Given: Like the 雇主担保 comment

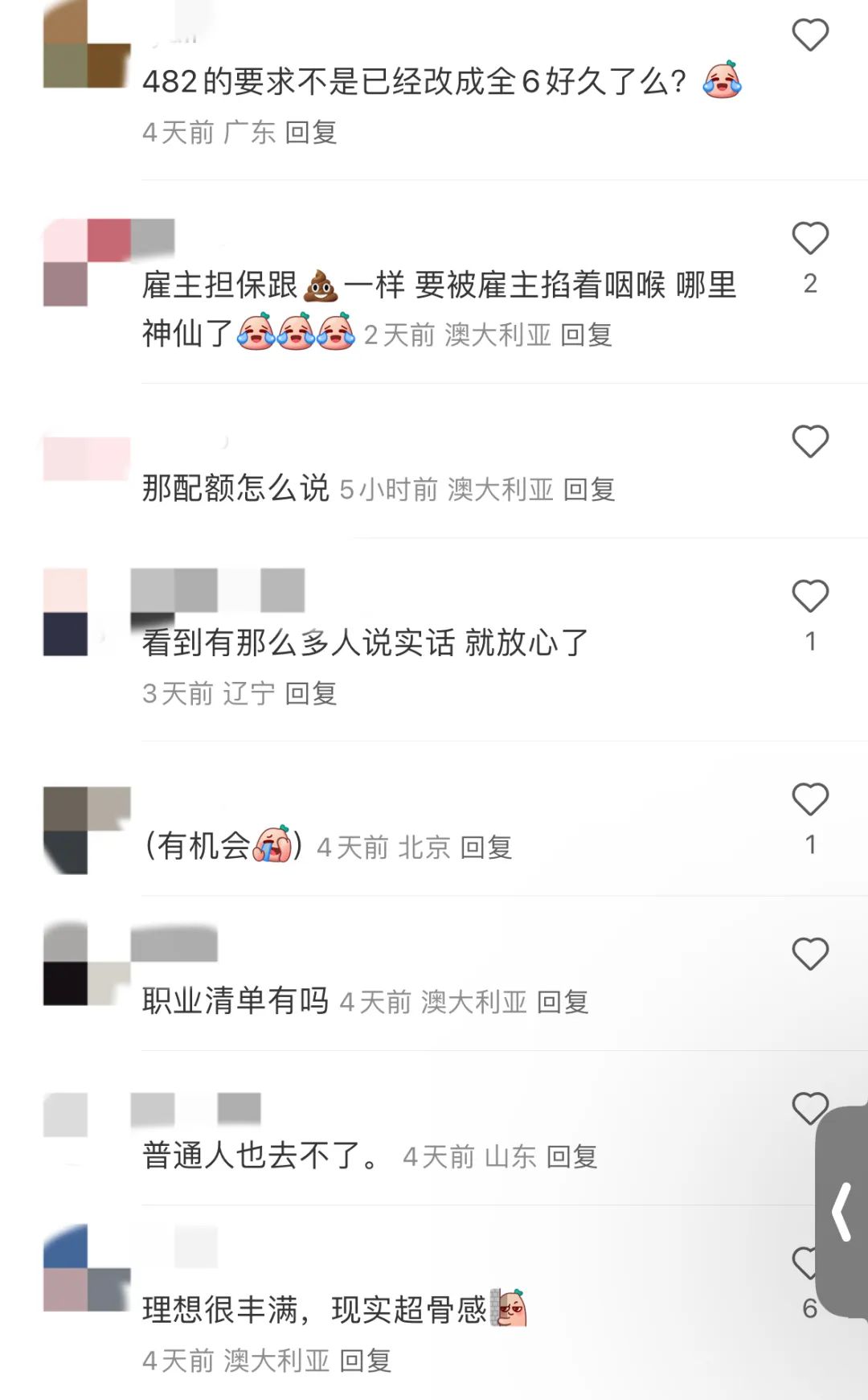Looking at the screenshot, I should [809, 239].
